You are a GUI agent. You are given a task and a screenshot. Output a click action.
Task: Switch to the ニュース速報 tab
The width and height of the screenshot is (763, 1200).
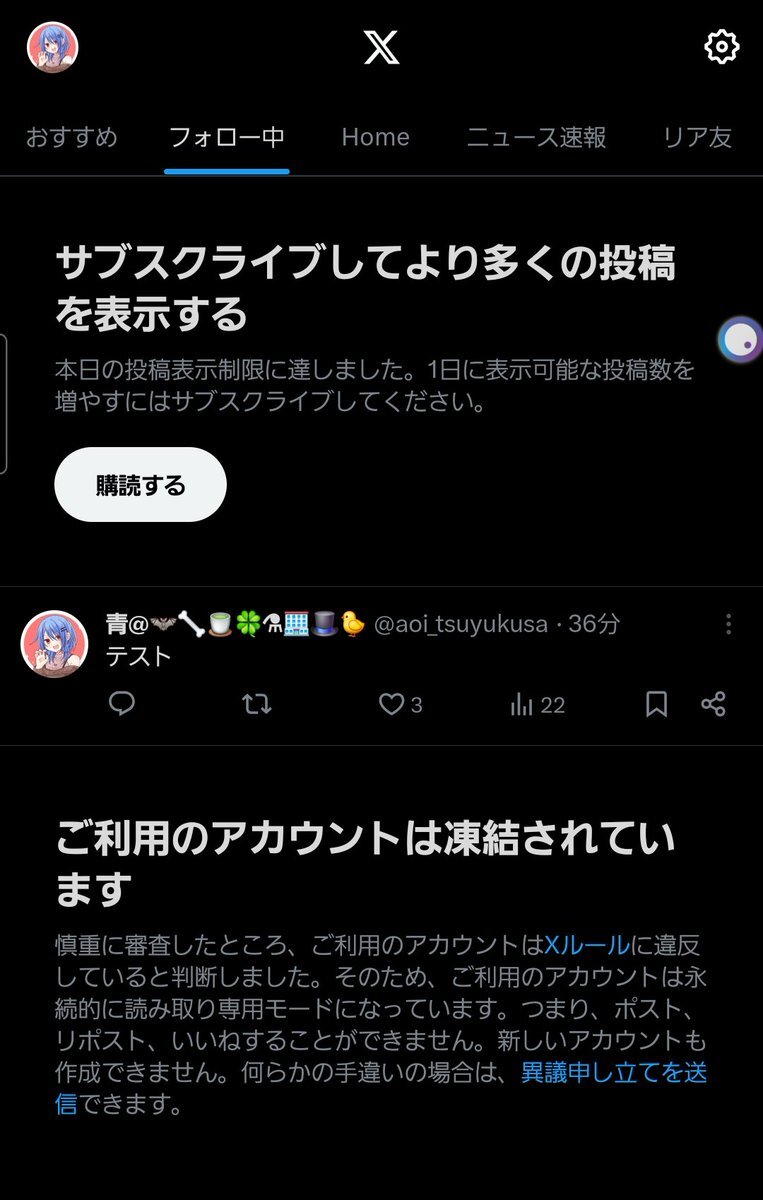point(536,137)
